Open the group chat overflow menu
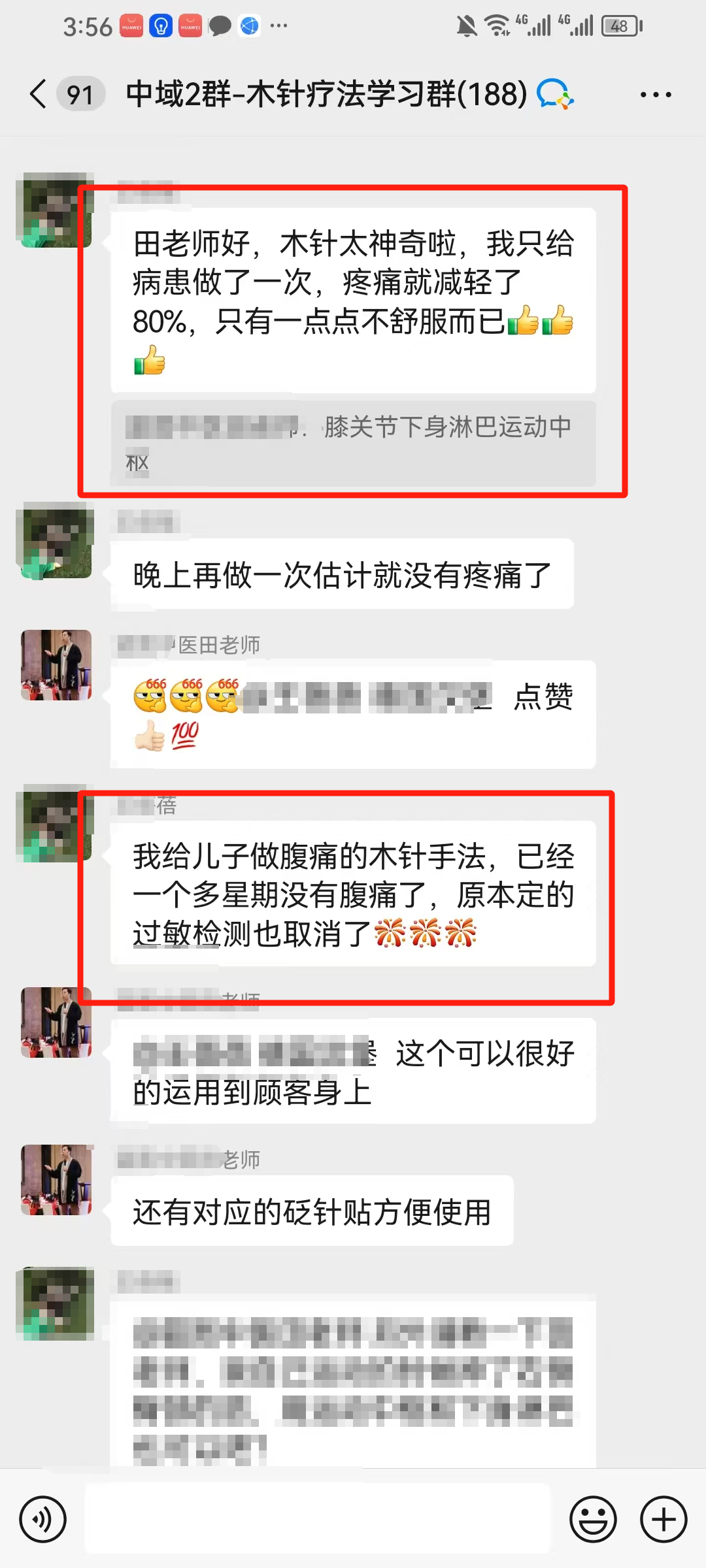The width and height of the screenshot is (706, 1568). [656, 95]
